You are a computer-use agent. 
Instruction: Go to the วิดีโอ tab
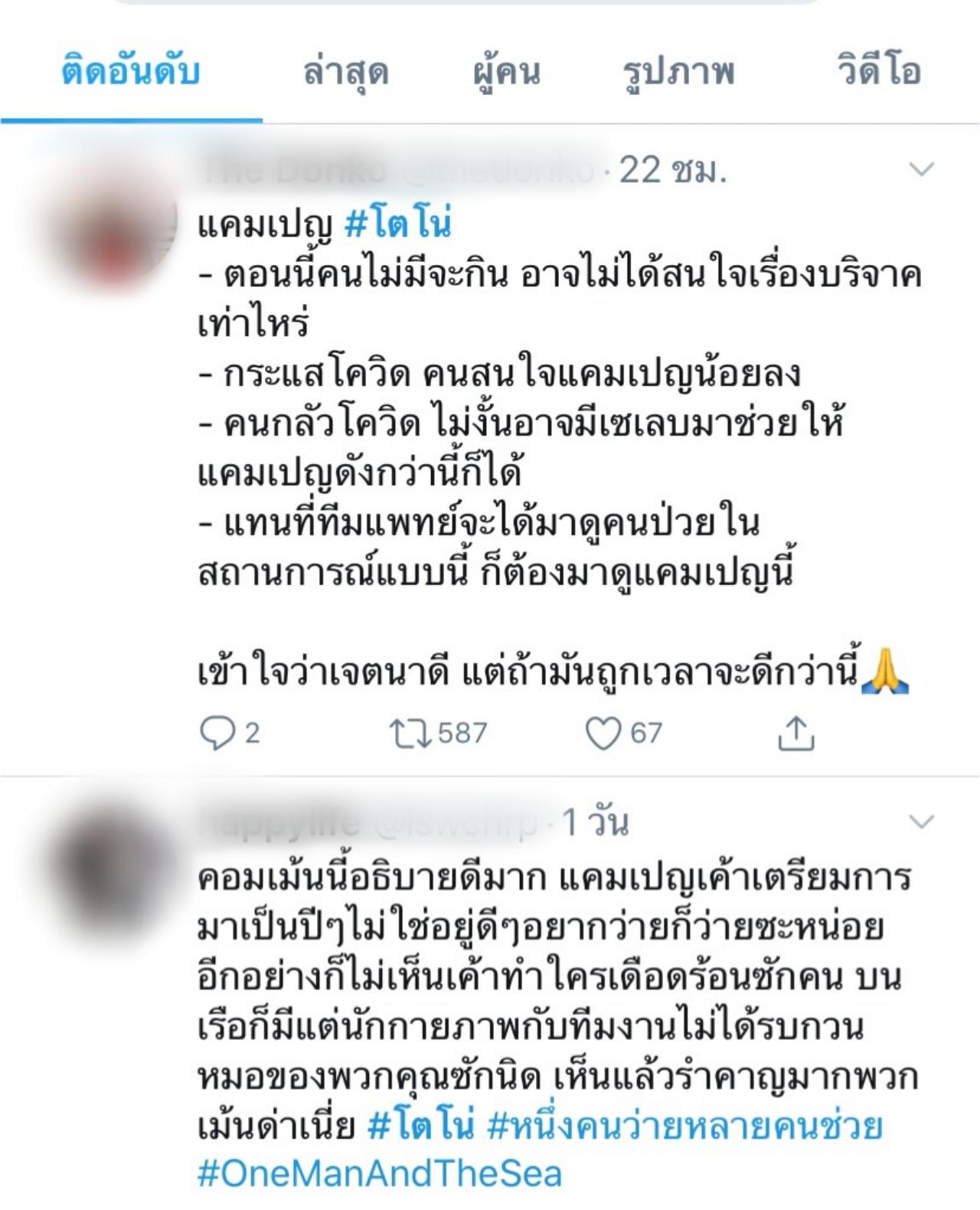pos(878,72)
